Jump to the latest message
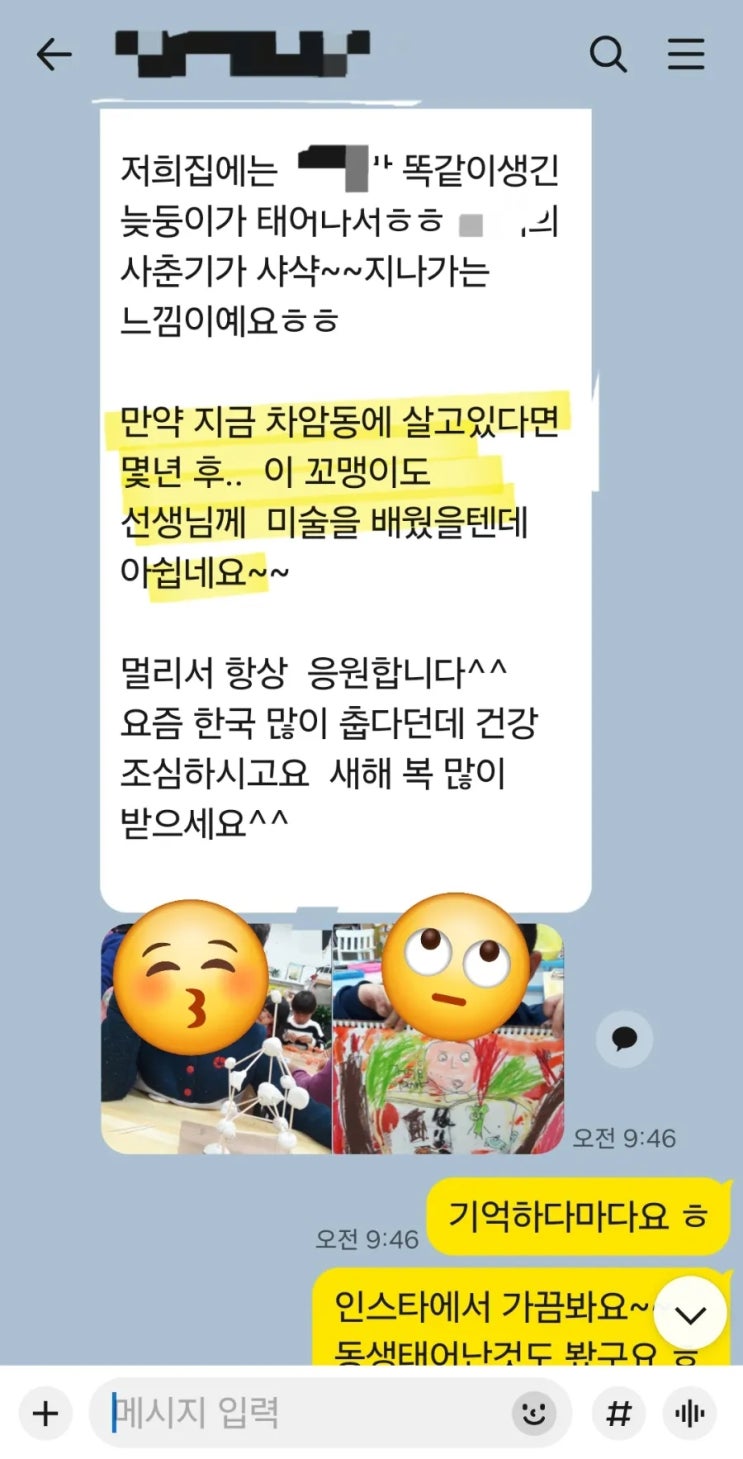This screenshot has width=743, height=1459. 690,1314
